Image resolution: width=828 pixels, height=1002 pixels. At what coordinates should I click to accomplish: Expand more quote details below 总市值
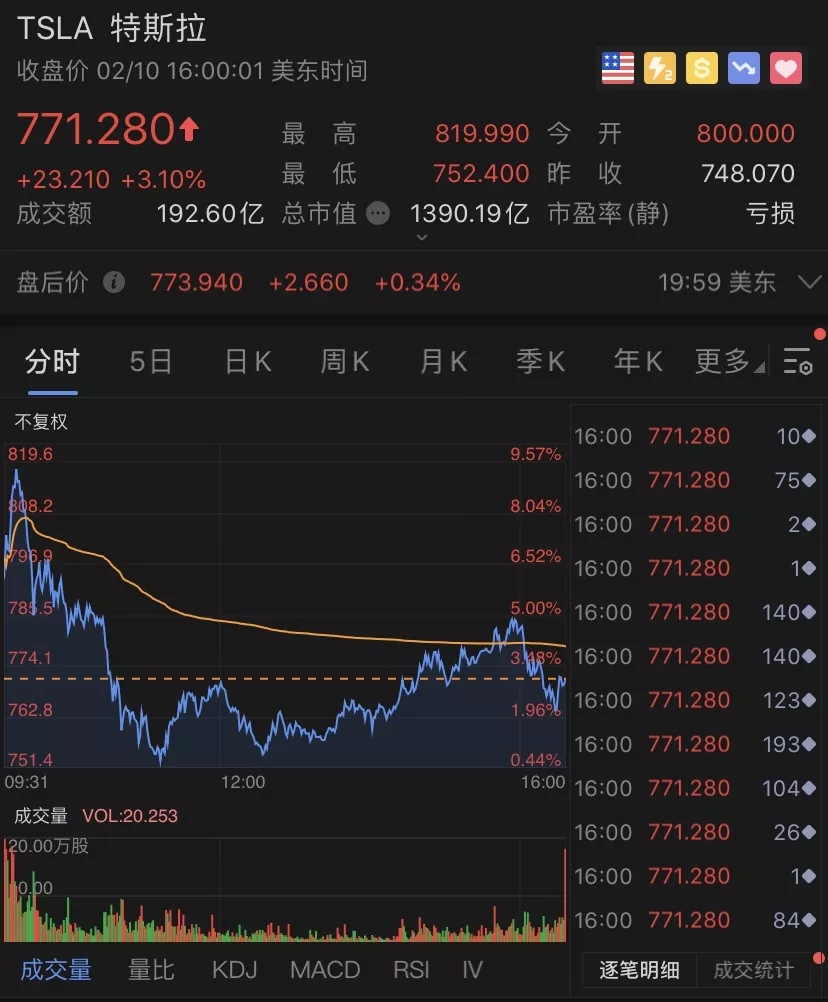coord(421,238)
